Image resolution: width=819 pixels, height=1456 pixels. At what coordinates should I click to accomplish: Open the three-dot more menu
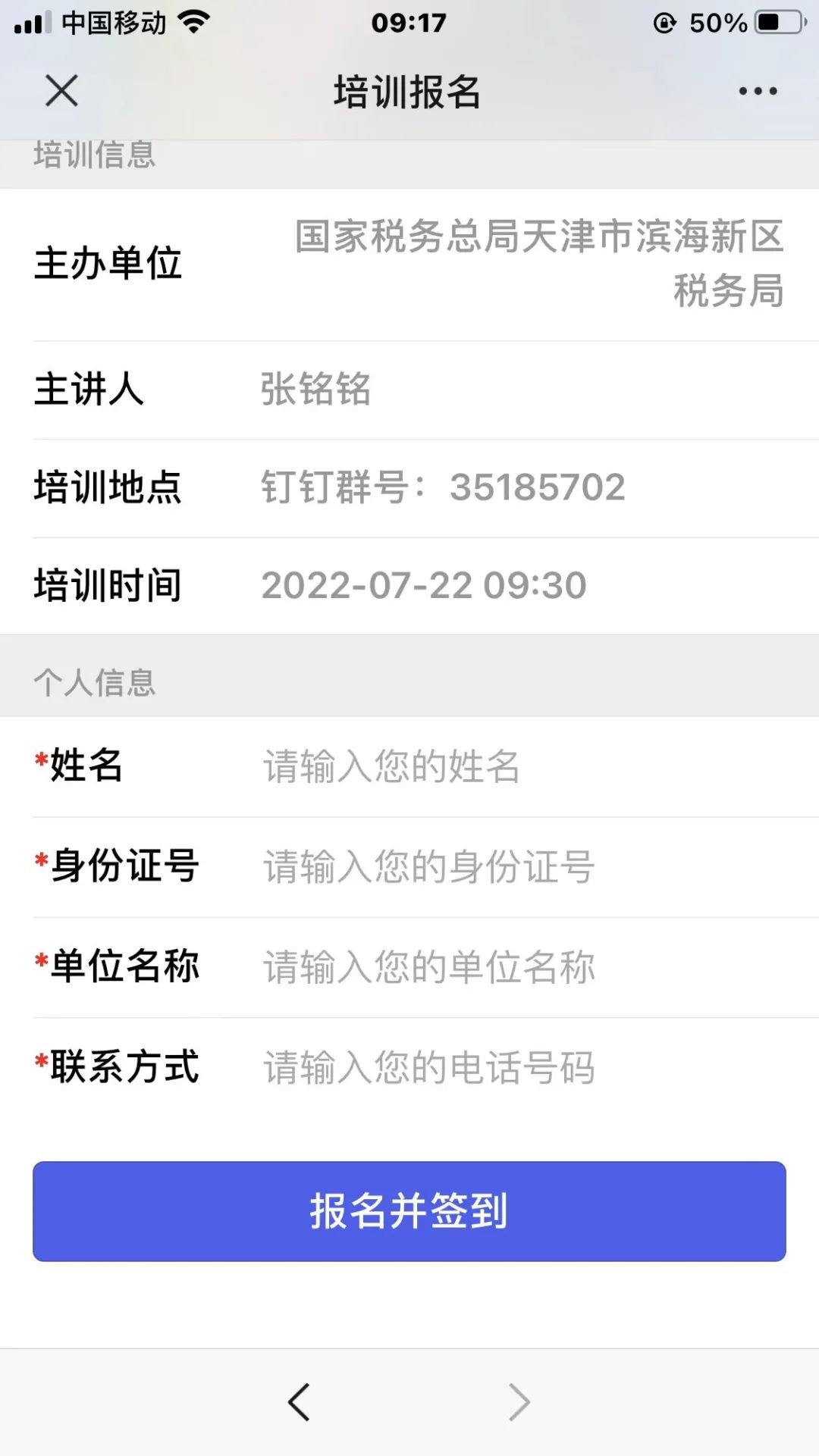758,91
